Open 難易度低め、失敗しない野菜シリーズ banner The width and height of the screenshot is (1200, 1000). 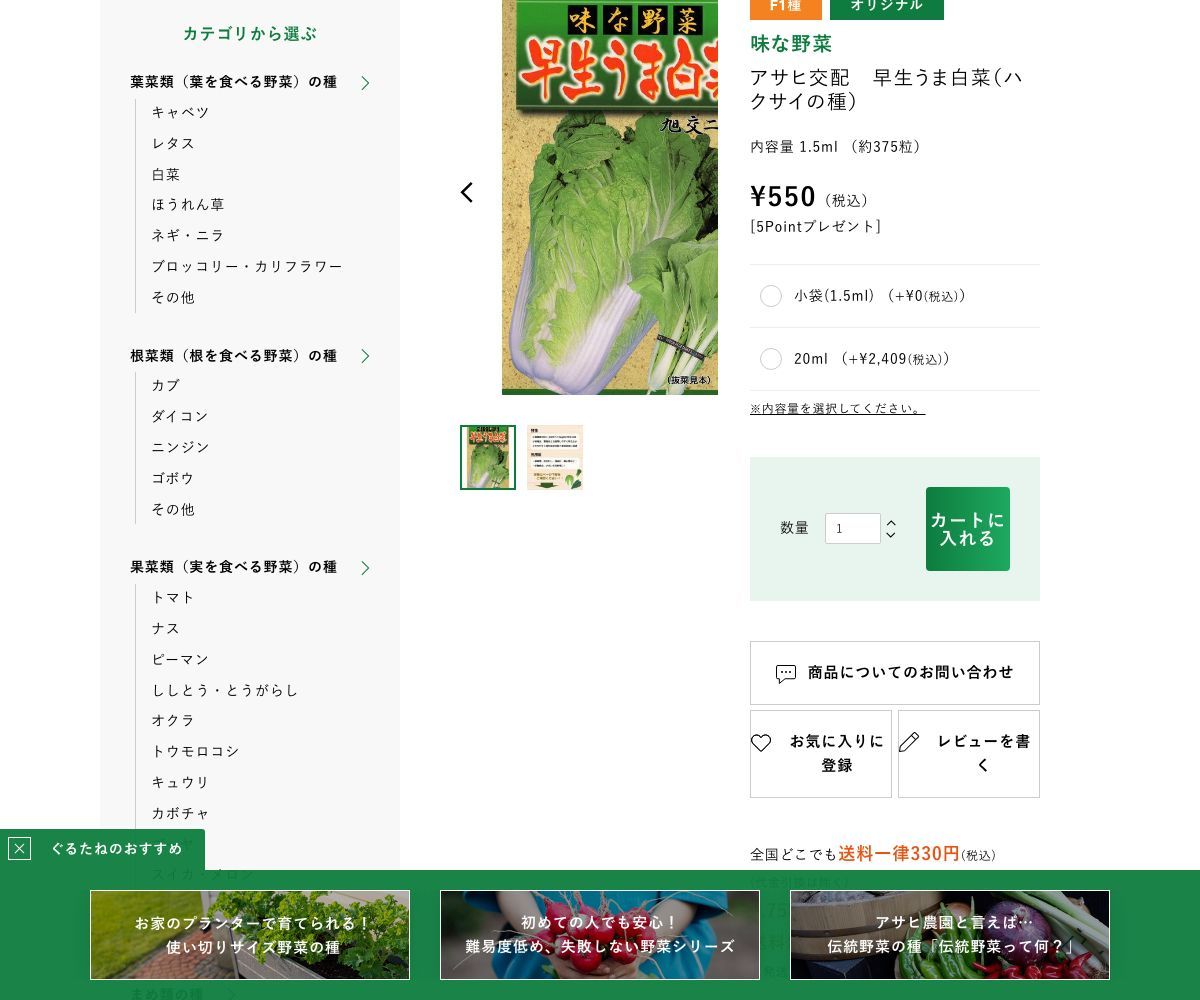(600, 935)
